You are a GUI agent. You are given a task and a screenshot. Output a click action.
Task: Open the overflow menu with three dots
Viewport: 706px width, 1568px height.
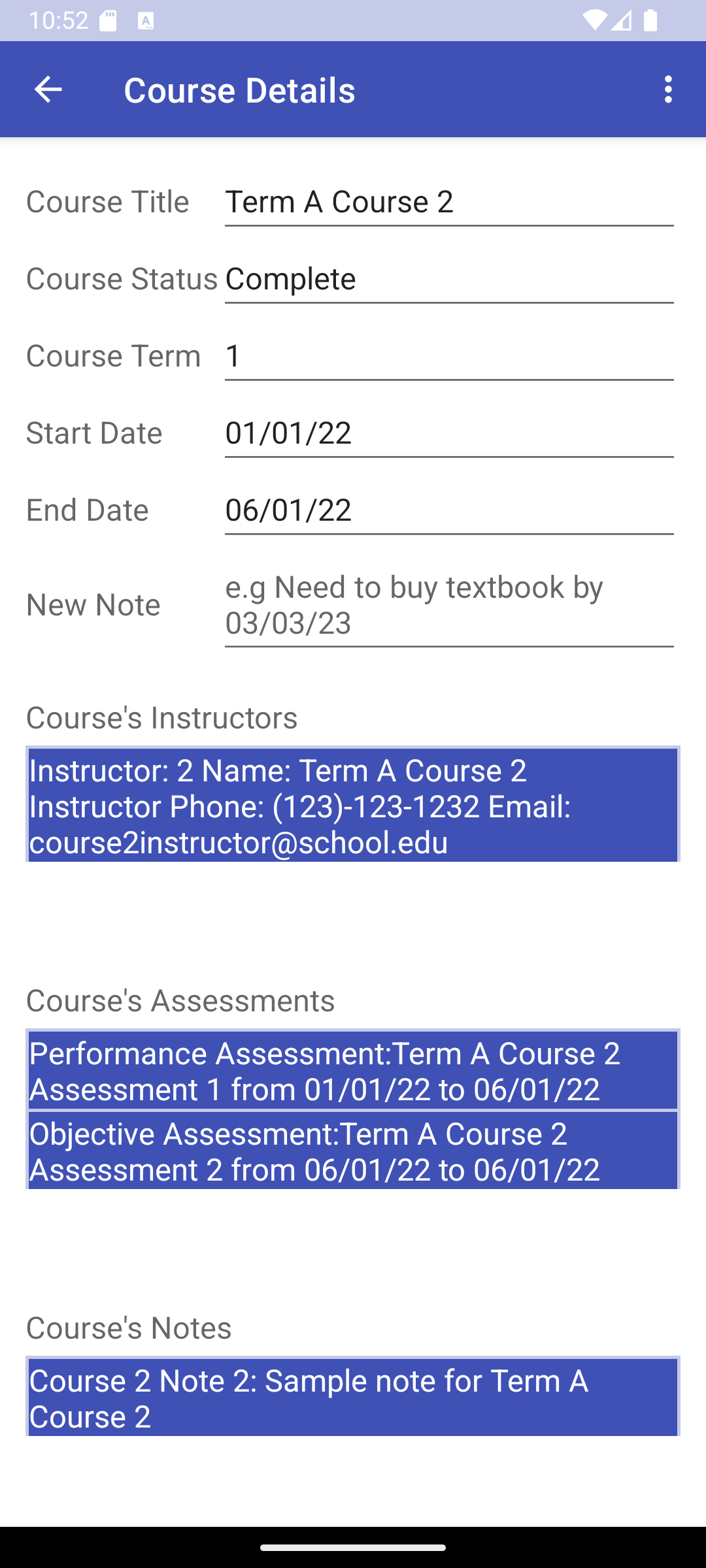[x=668, y=90]
